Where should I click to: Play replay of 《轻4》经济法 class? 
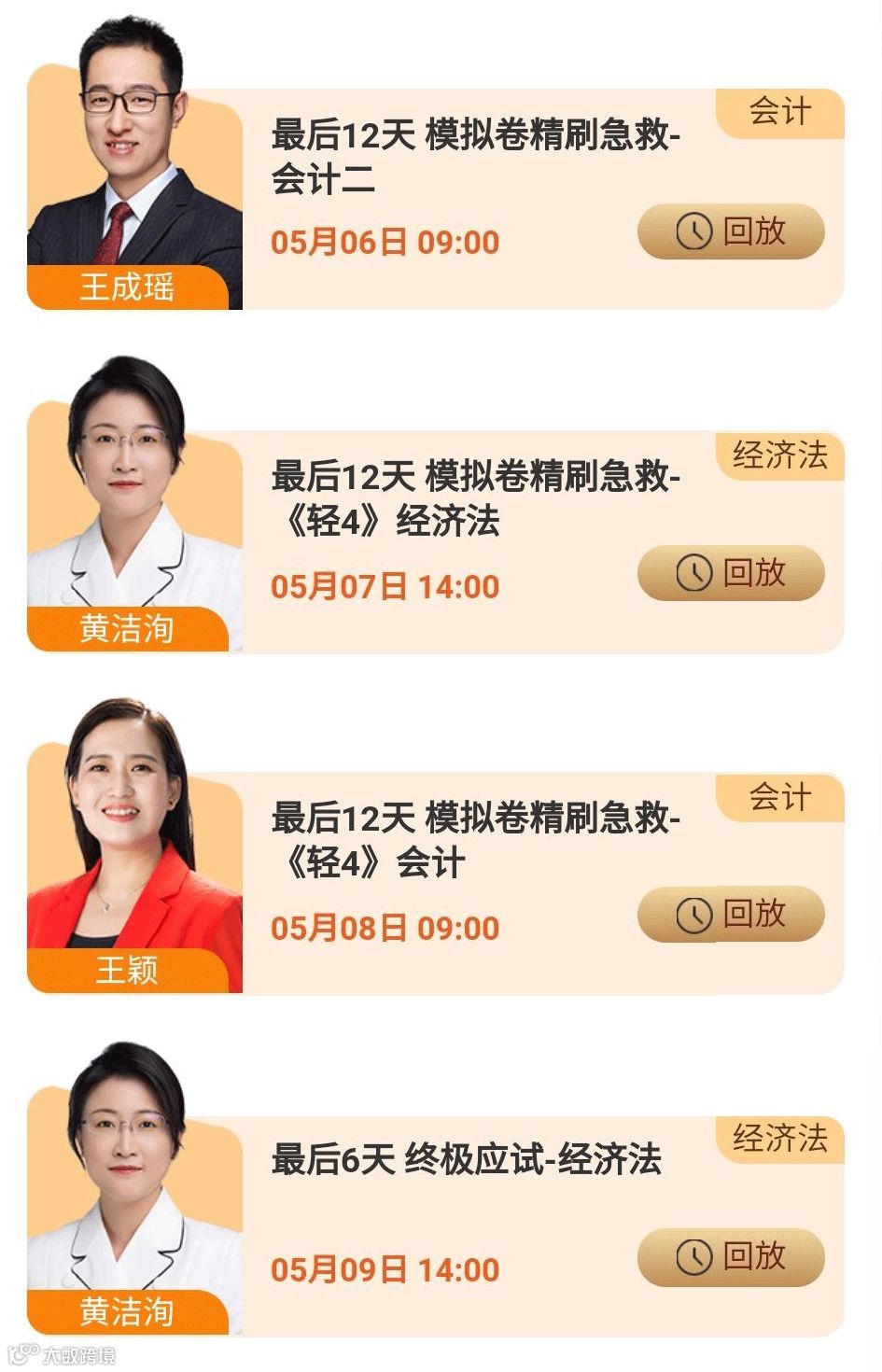pos(731,573)
